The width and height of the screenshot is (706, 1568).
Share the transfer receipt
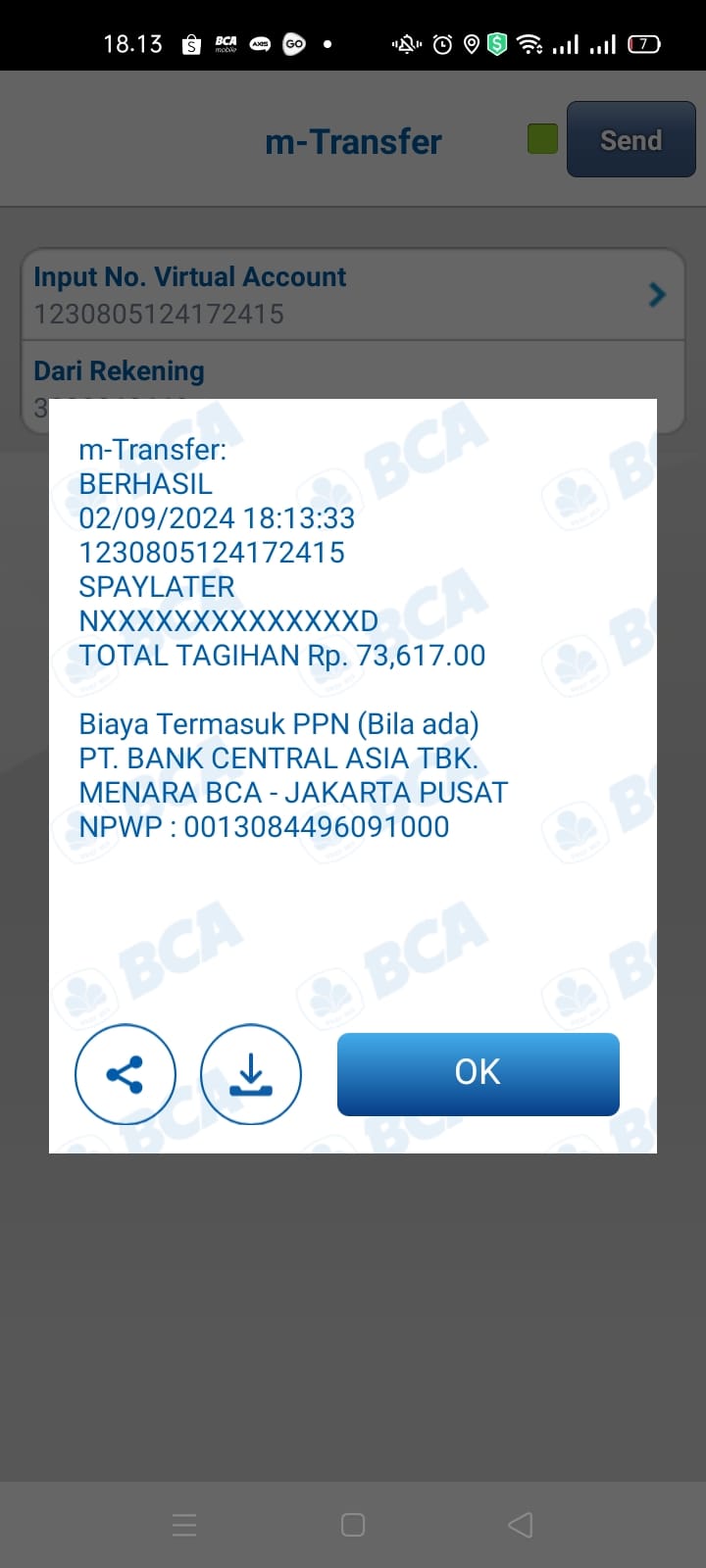click(126, 1074)
